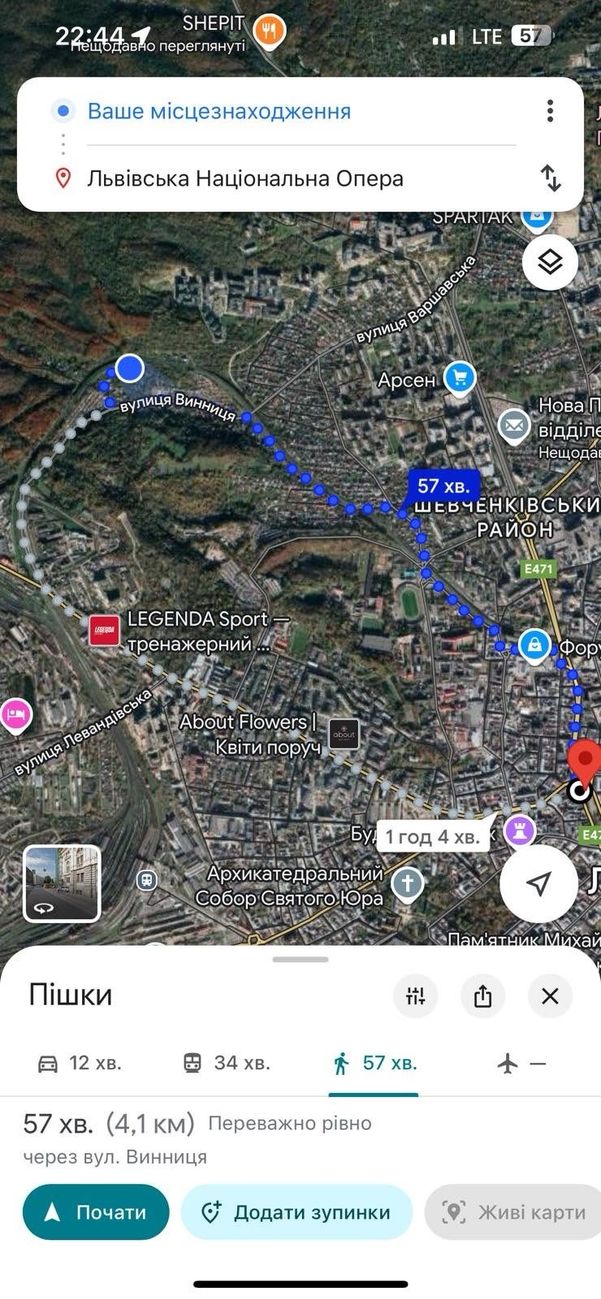Screen dimensions: 601x1299
Task: Tap Додати зупинки to add stops
Action: (x=296, y=1212)
